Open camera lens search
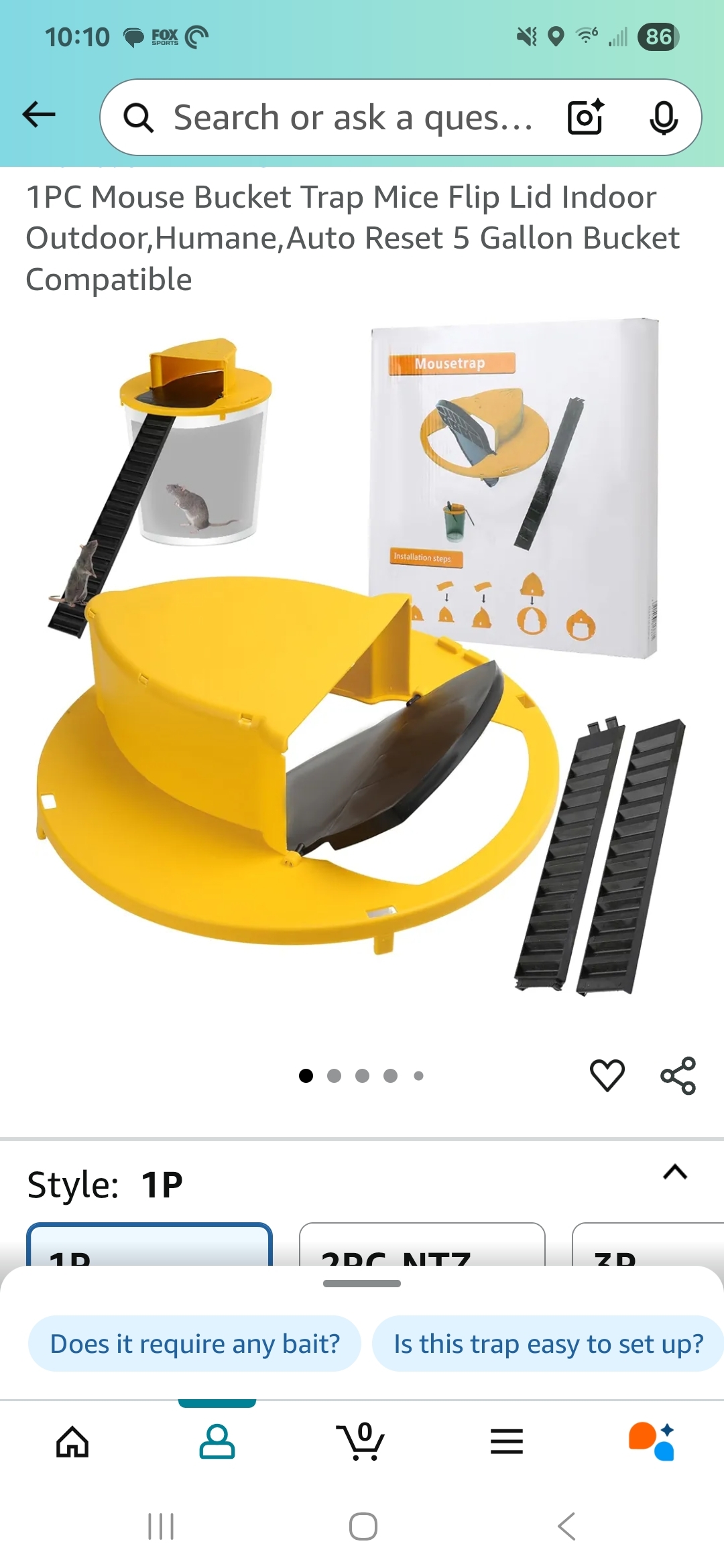724x1568 pixels. coord(585,118)
